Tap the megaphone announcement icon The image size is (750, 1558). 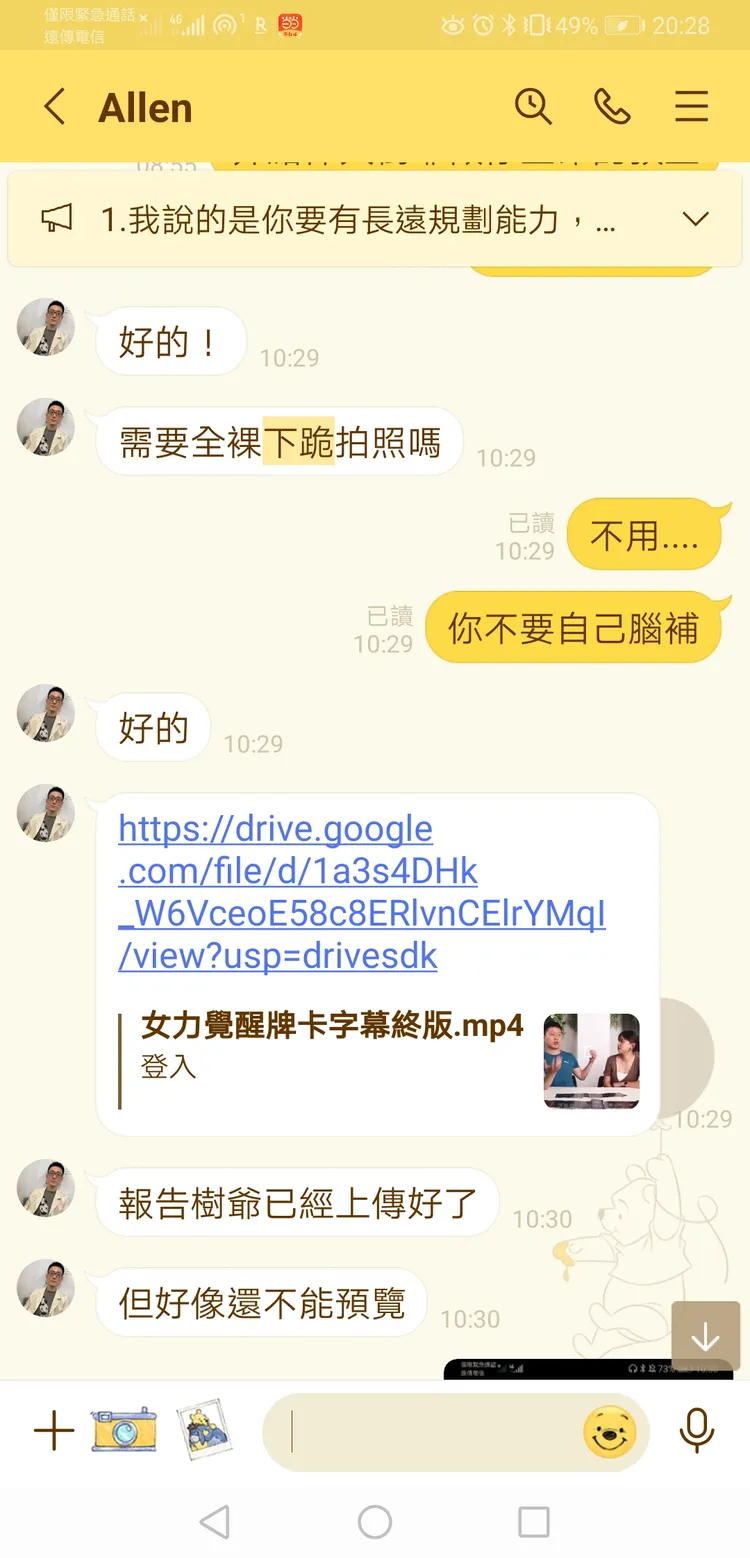pyautogui.click(x=57, y=218)
